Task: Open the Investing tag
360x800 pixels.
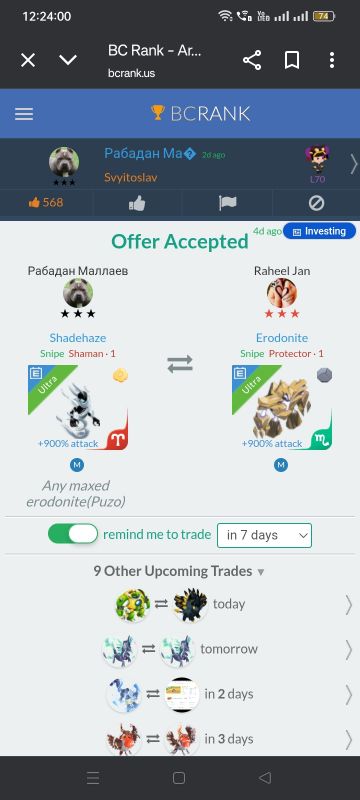Action: [x=319, y=231]
